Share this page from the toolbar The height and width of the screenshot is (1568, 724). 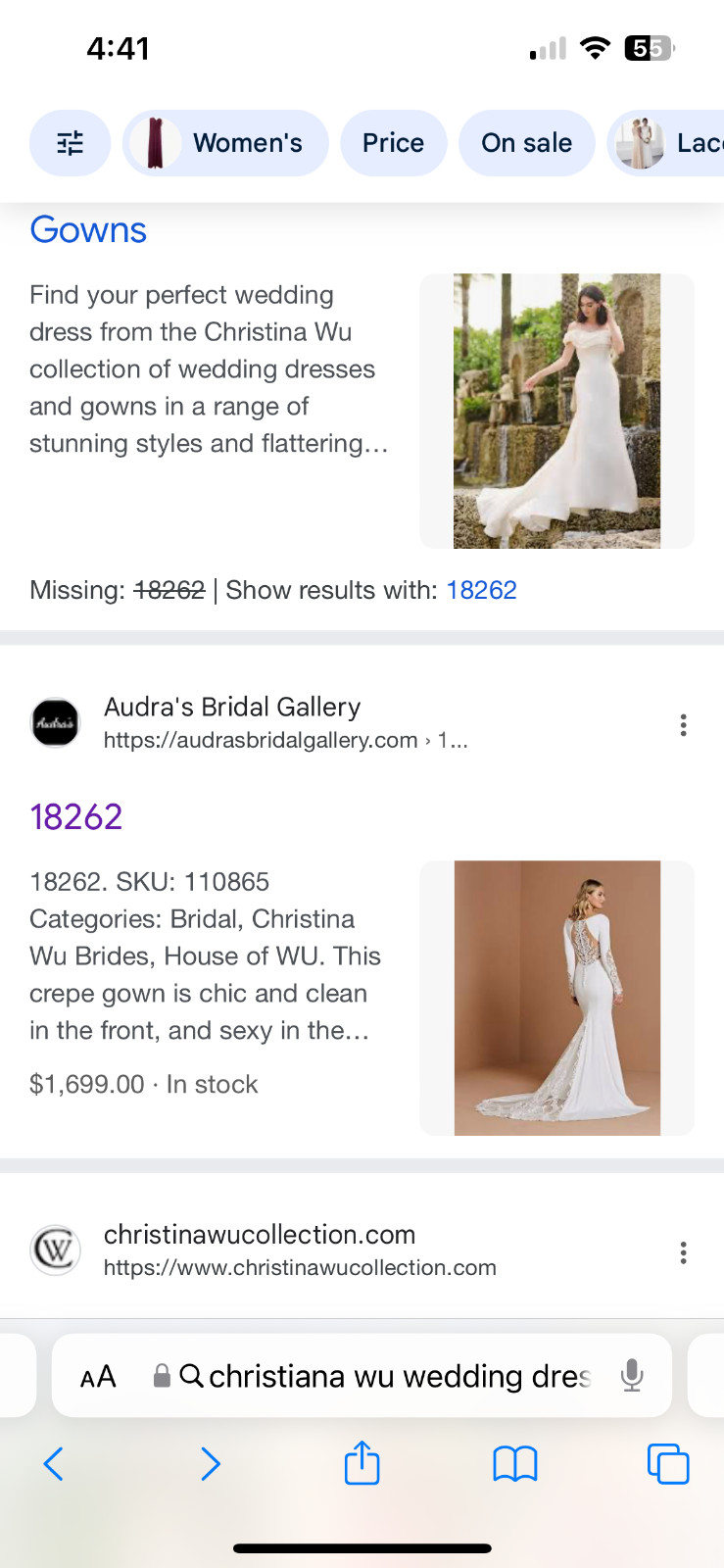coord(362,1464)
